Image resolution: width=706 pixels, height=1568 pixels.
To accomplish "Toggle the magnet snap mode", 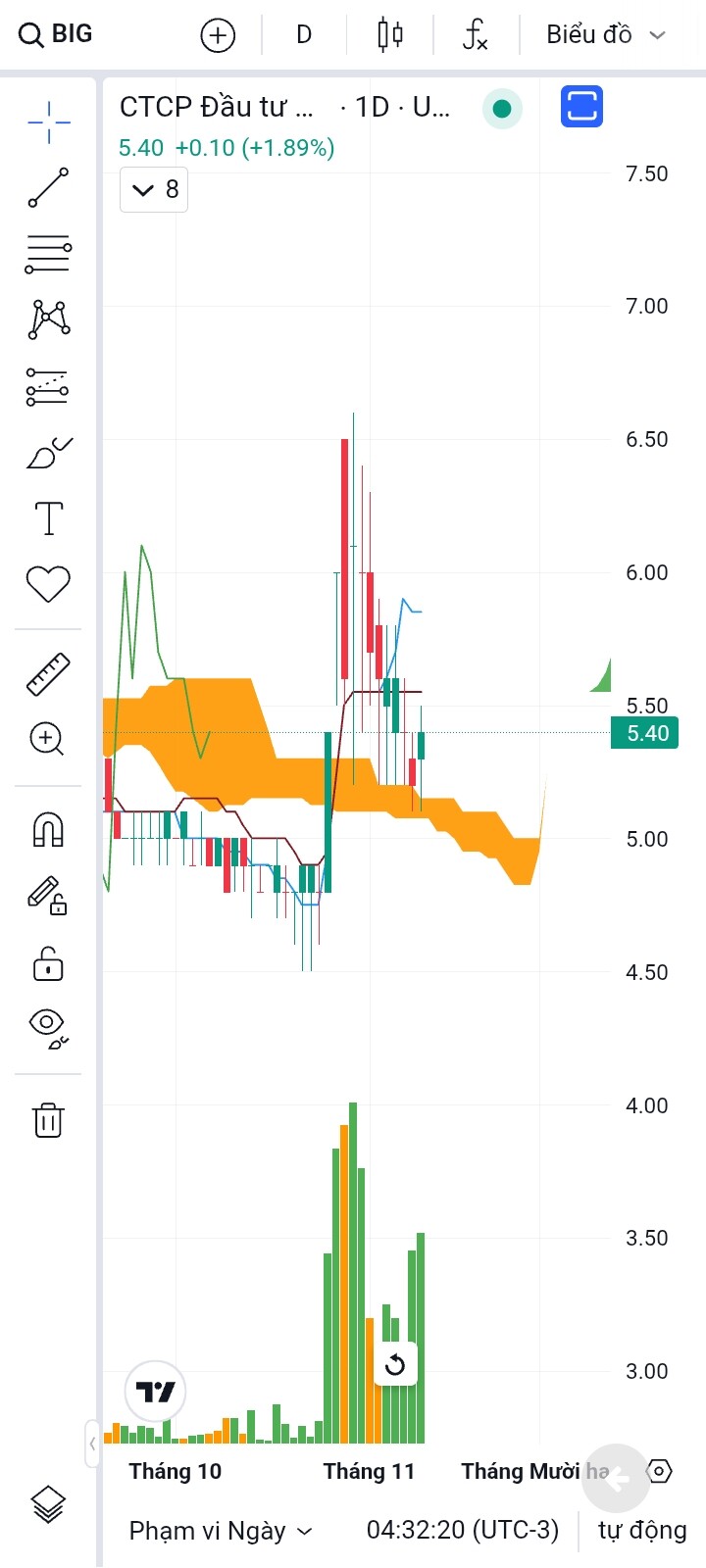I will (48, 829).
